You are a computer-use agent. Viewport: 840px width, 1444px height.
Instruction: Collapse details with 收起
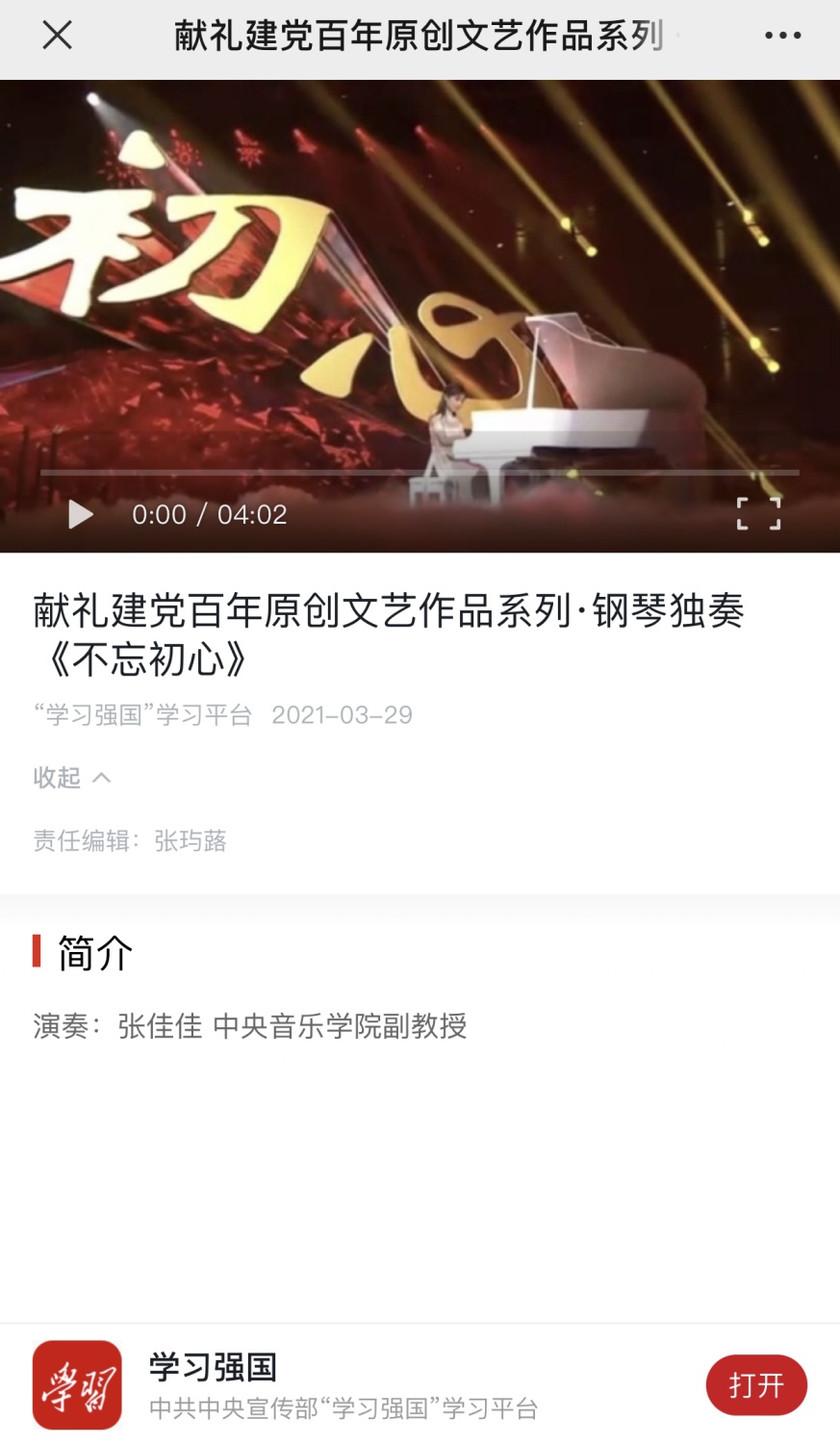pyautogui.click(x=72, y=777)
